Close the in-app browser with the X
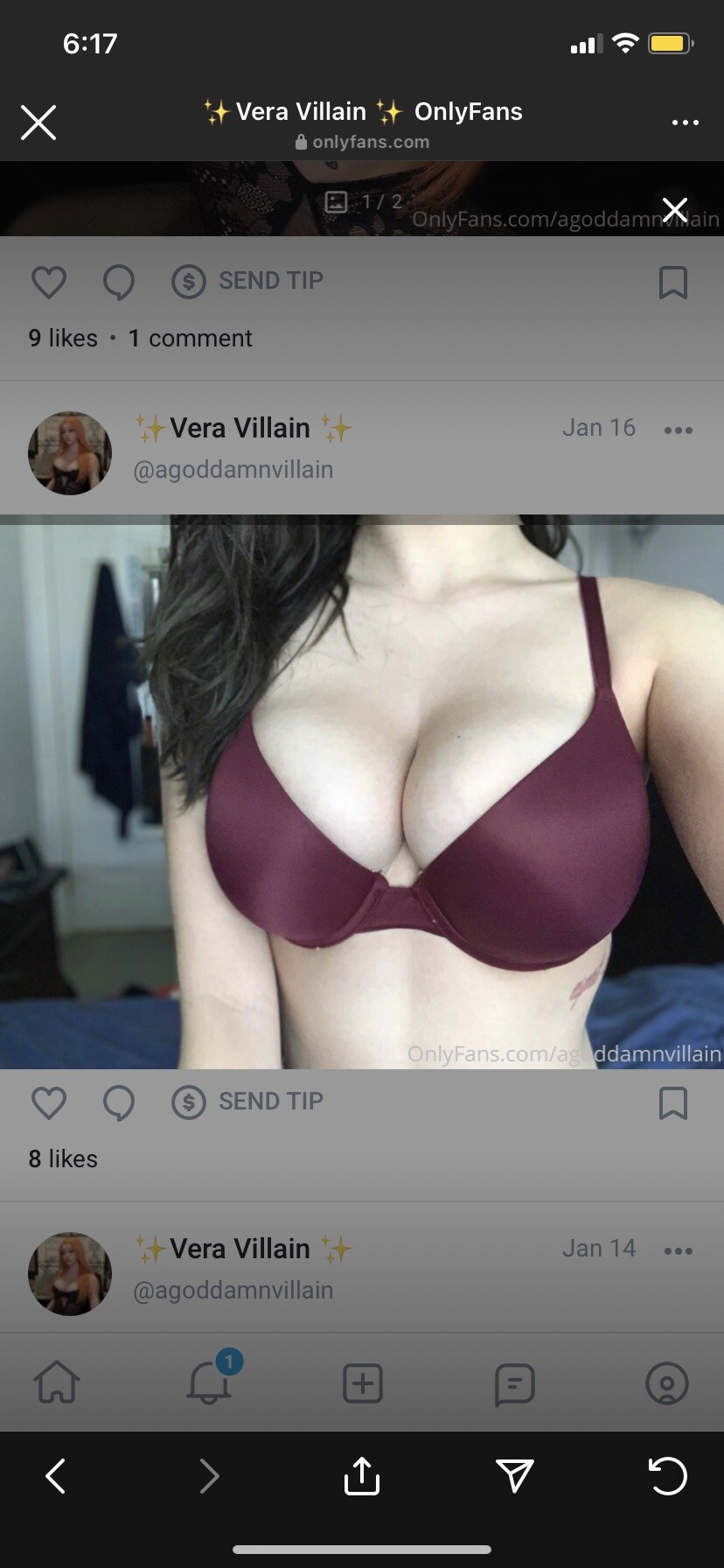This screenshot has height=1568, width=724. (x=38, y=122)
